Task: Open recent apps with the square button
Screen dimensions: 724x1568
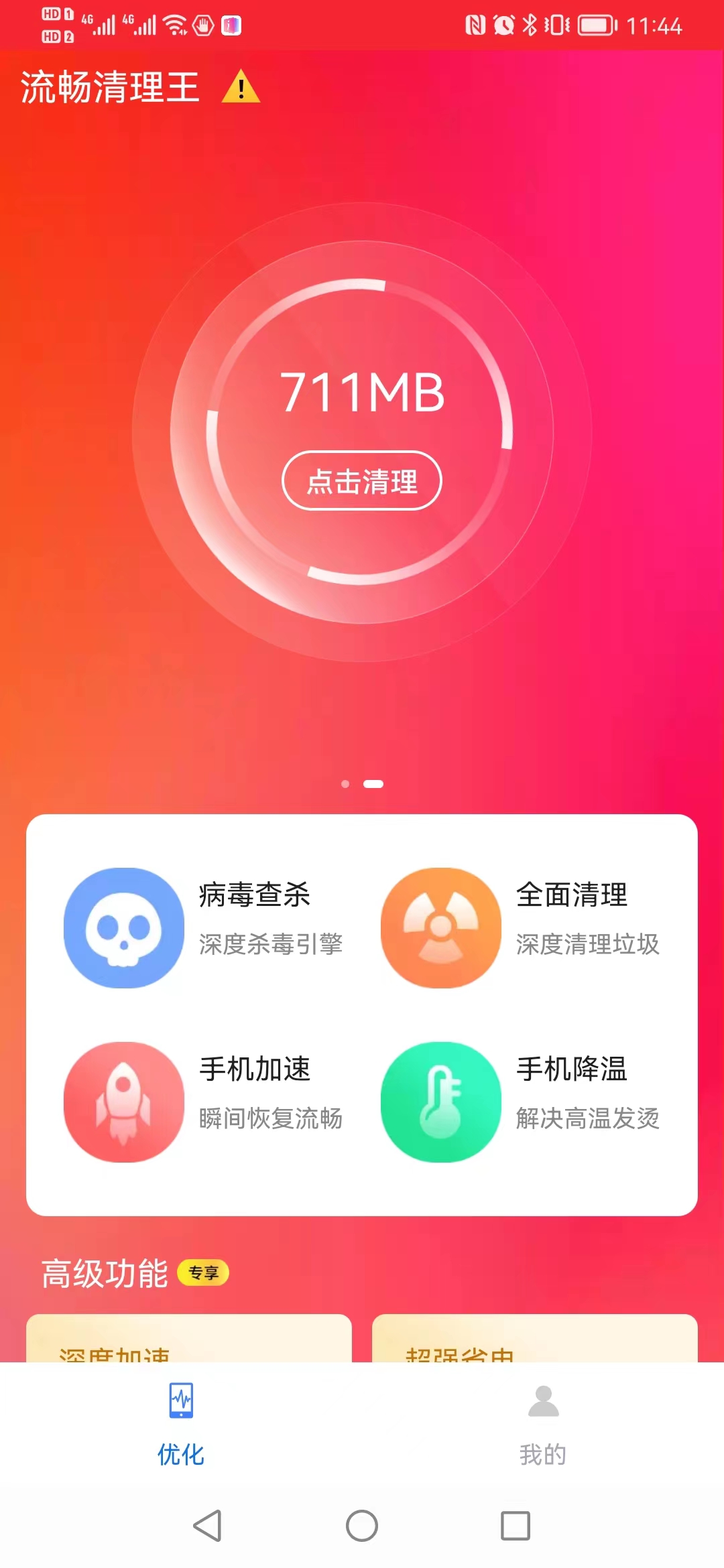Action: [516, 1526]
